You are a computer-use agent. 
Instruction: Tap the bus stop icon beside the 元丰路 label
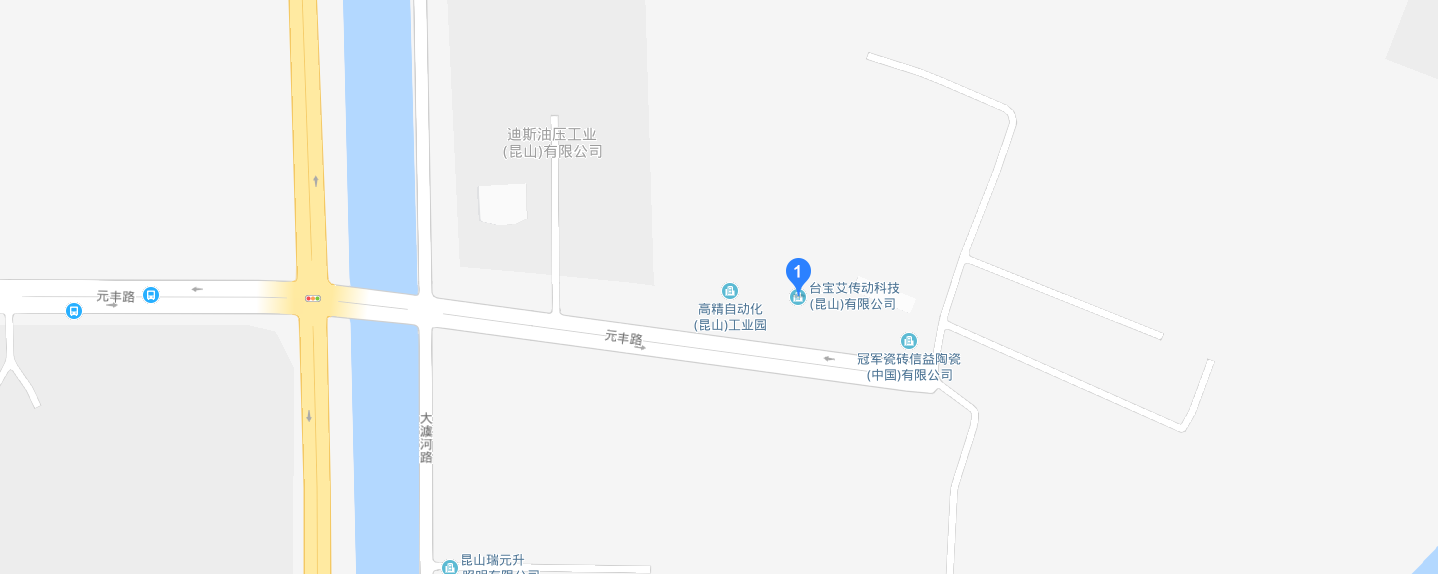point(150,295)
